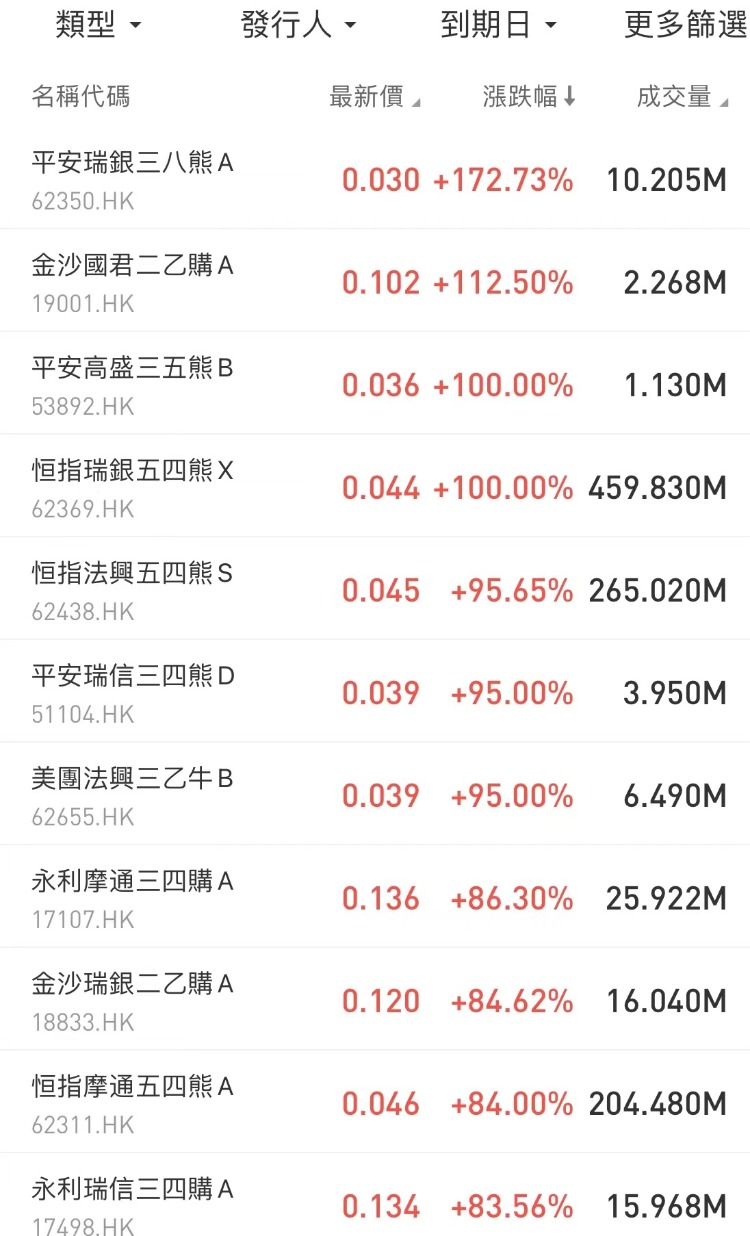Open 永利瑞信三四購A 17498.HK
The height and width of the screenshot is (1236, 750).
point(375,1196)
